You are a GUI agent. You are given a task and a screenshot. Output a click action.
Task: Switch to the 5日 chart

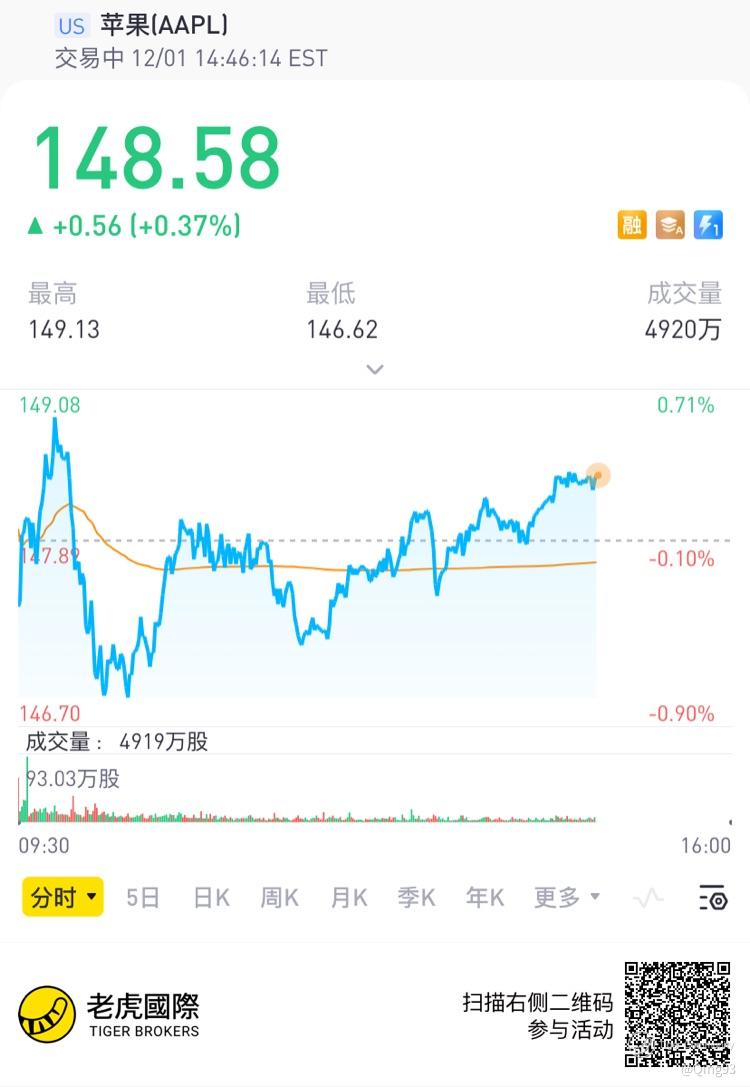tap(143, 897)
